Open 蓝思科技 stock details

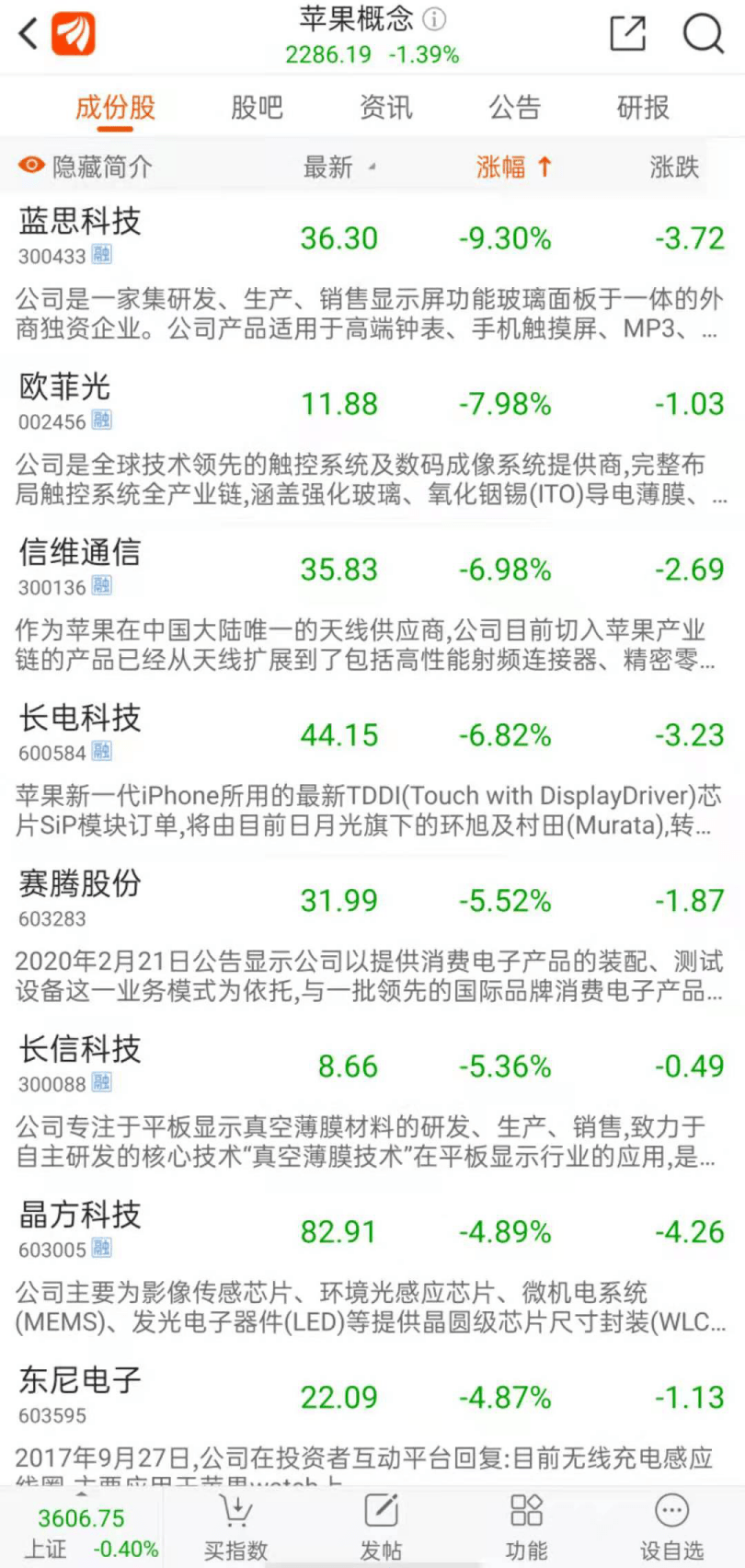80,222
